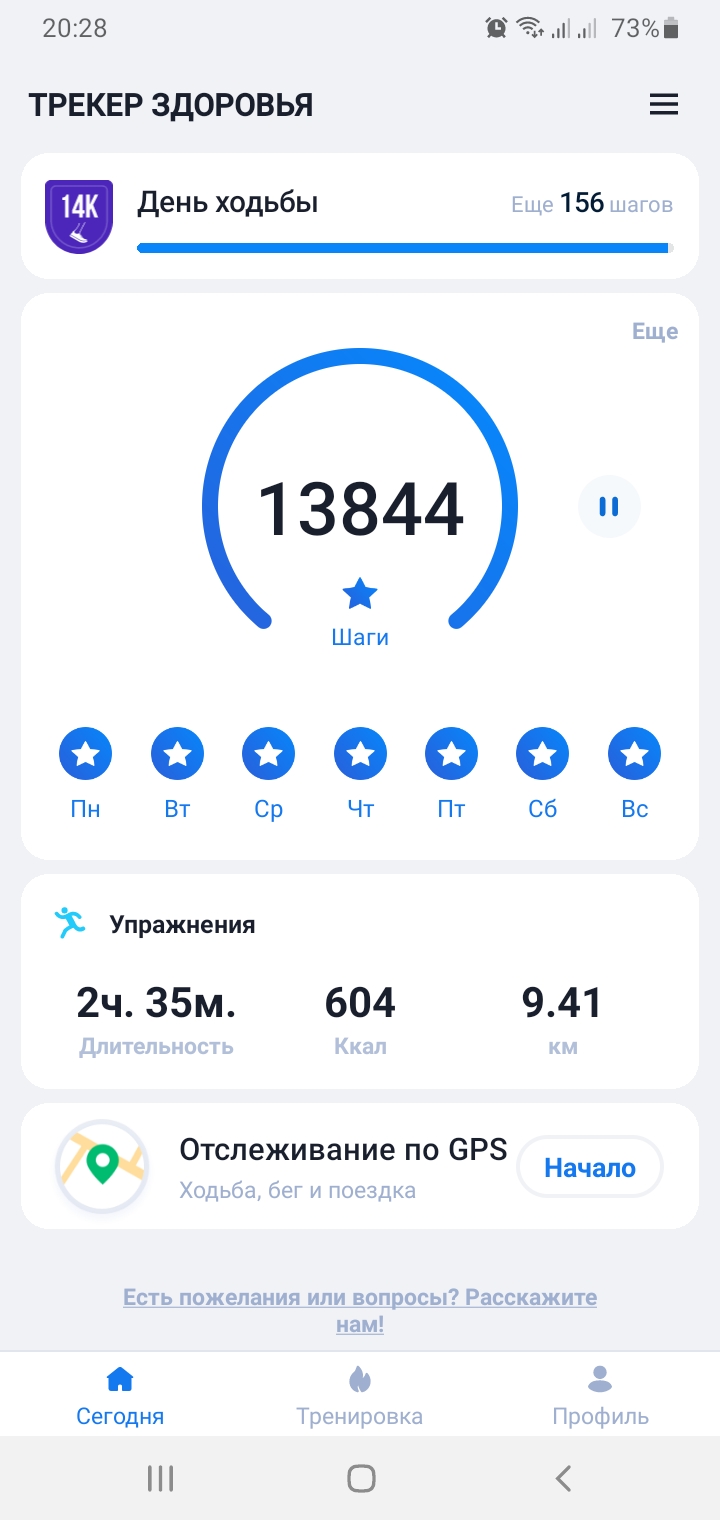
Task: Tap Еще above the step circle
Action: pos(656,331)
